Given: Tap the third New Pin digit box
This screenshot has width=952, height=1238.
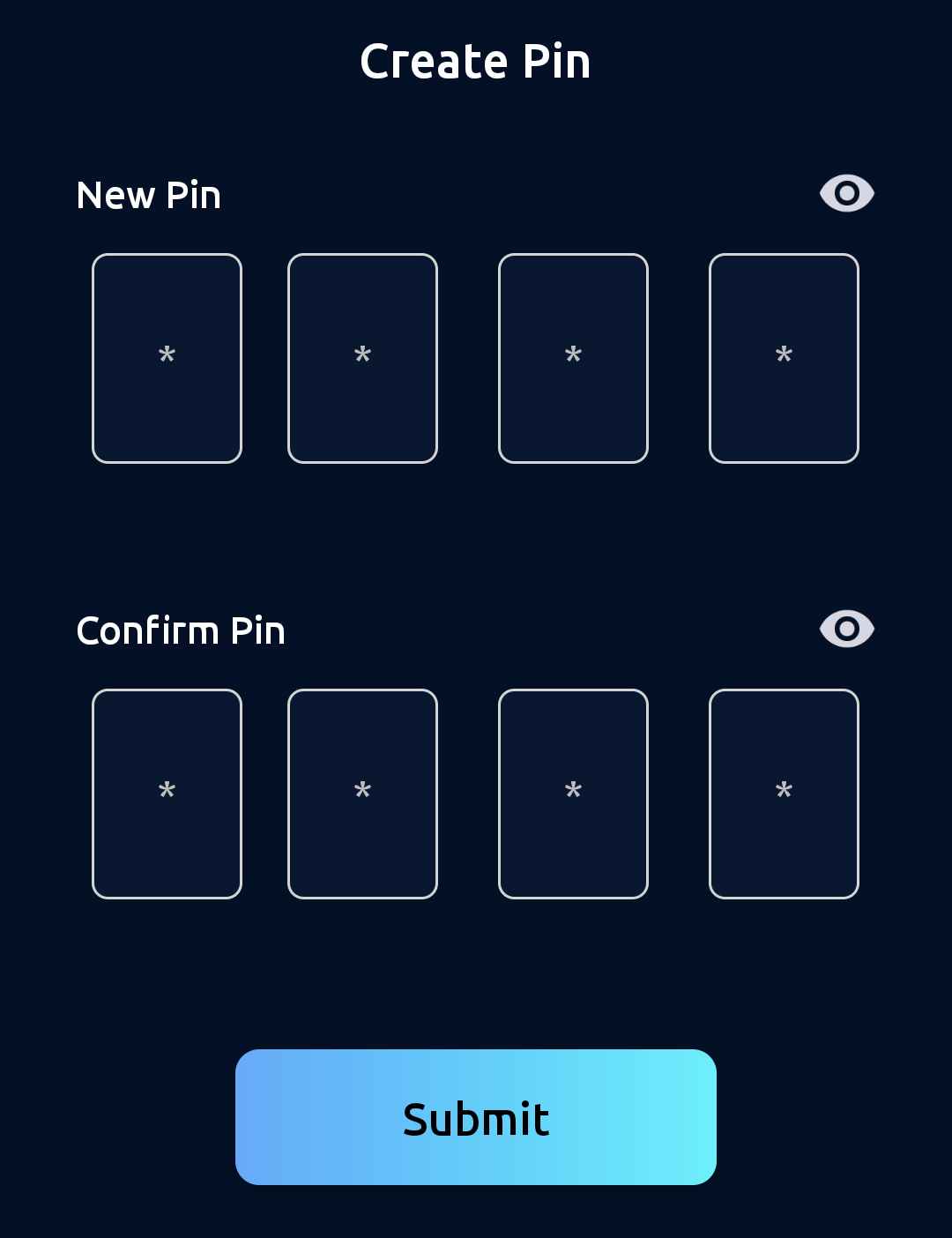Looking at the screenshot, I should coord(573,358).
